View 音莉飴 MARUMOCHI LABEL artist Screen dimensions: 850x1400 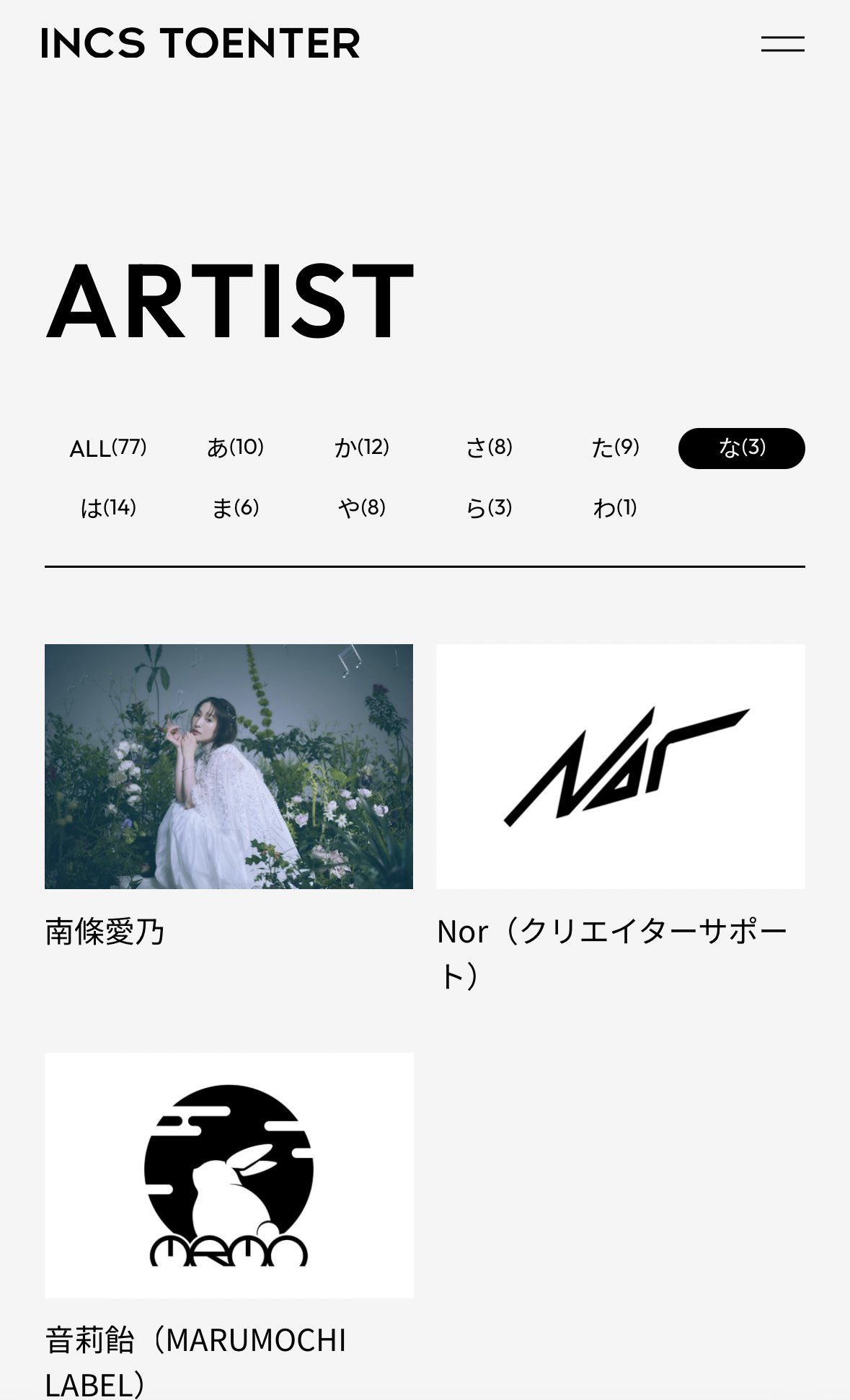pos(229,1174)
